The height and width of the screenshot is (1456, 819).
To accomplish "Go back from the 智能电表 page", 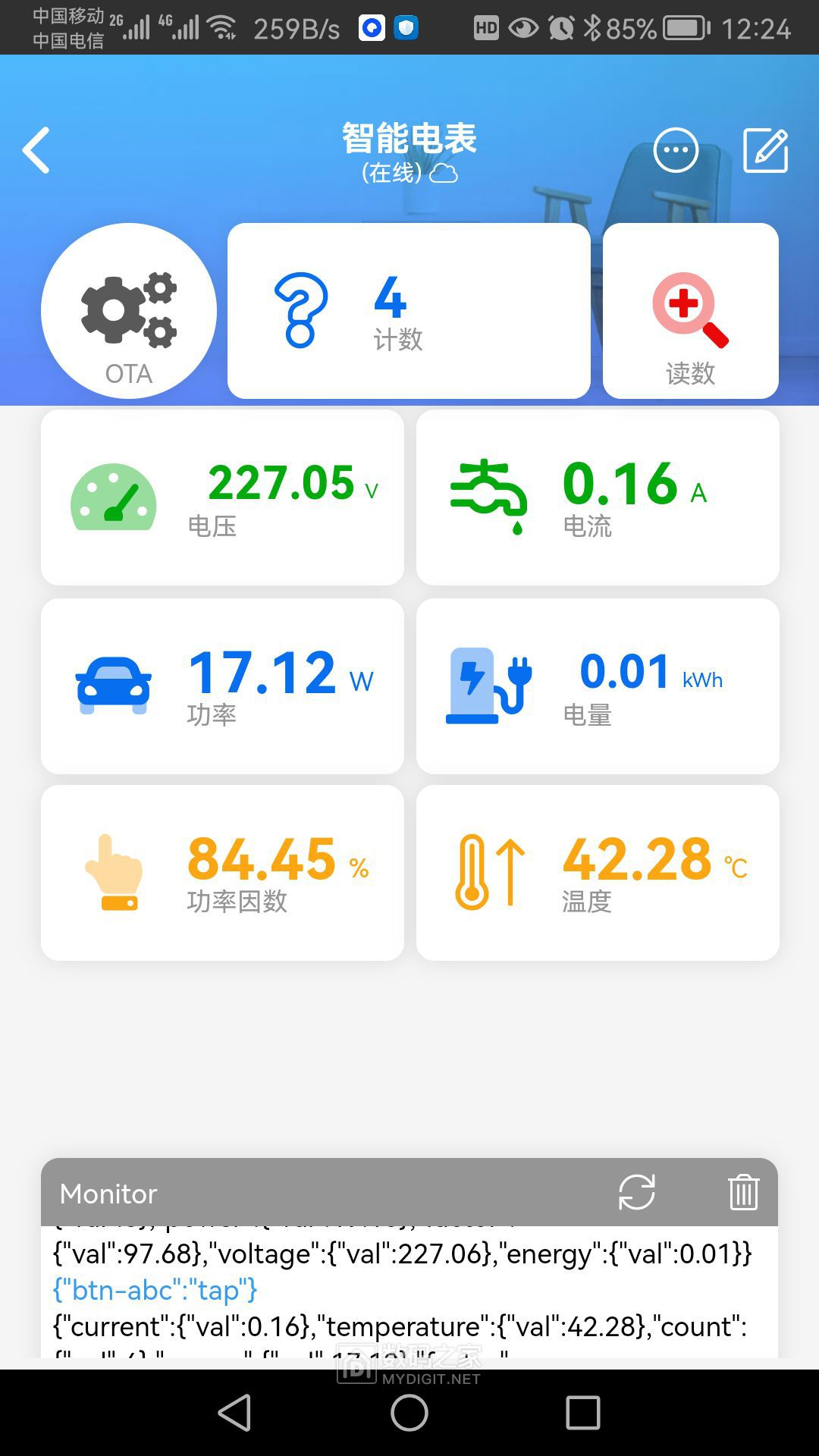I will coord(36,150).
